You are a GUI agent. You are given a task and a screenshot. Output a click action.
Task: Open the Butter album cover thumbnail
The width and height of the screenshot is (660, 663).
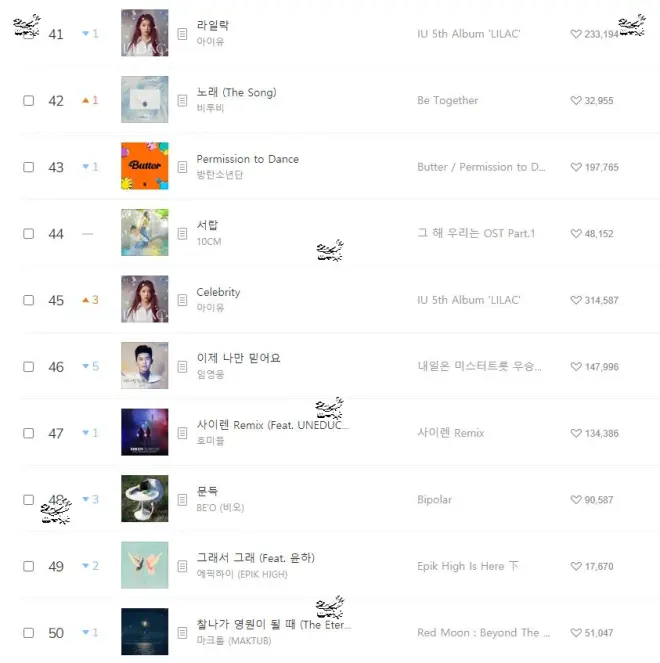[144, 166]
